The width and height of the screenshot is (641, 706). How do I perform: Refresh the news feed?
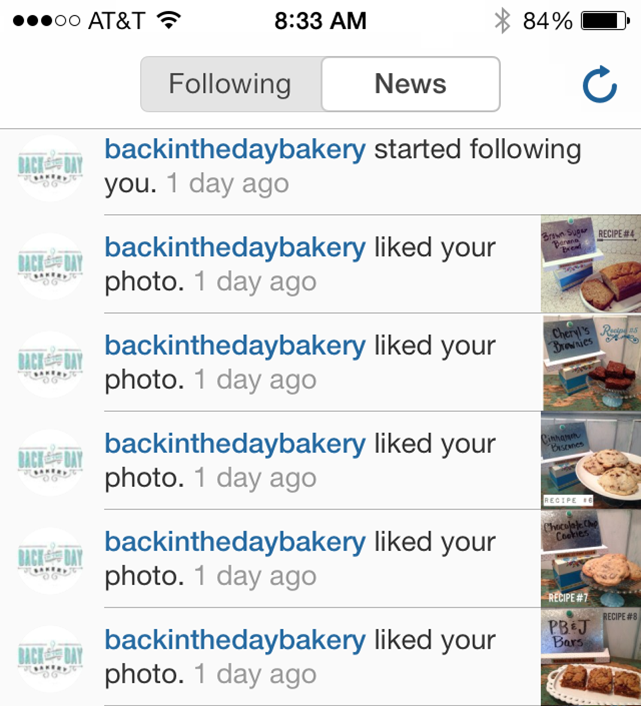599,86
